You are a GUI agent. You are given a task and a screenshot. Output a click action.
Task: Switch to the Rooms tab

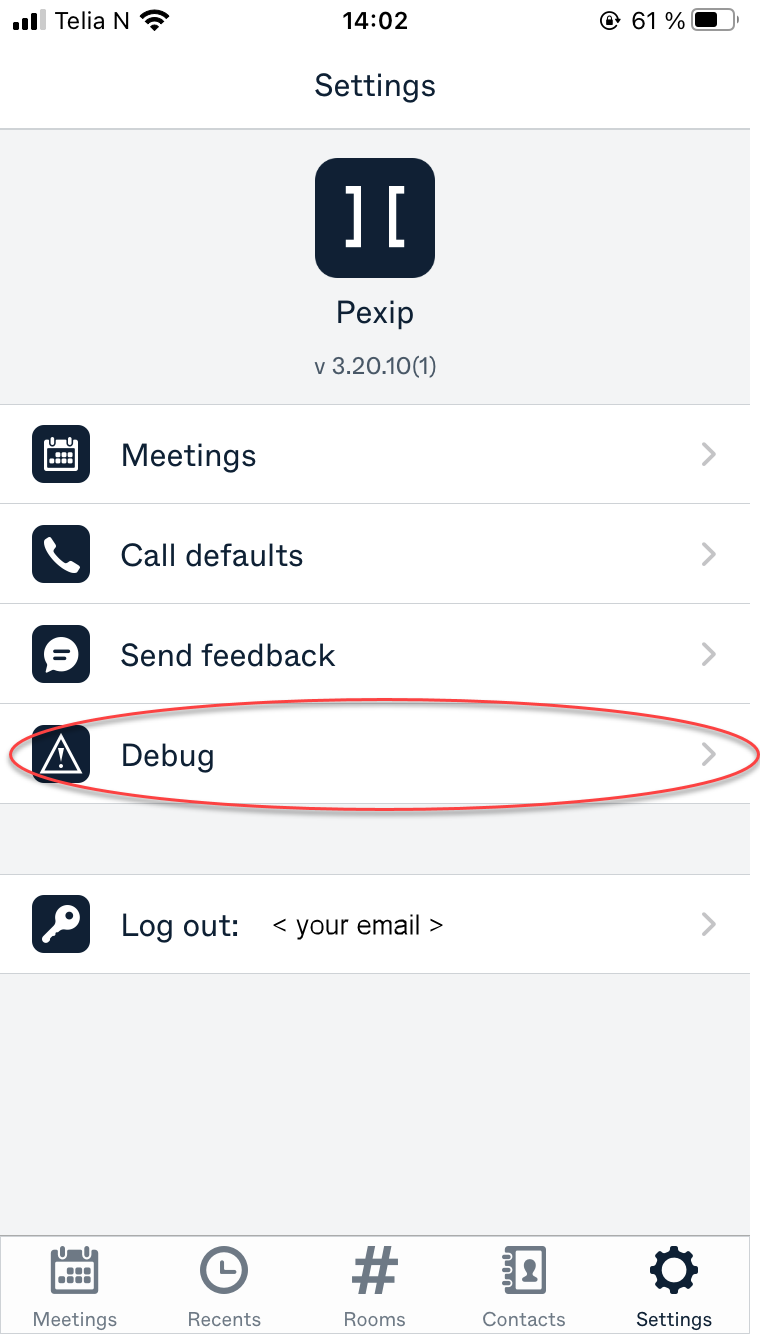coord(375,1286)
